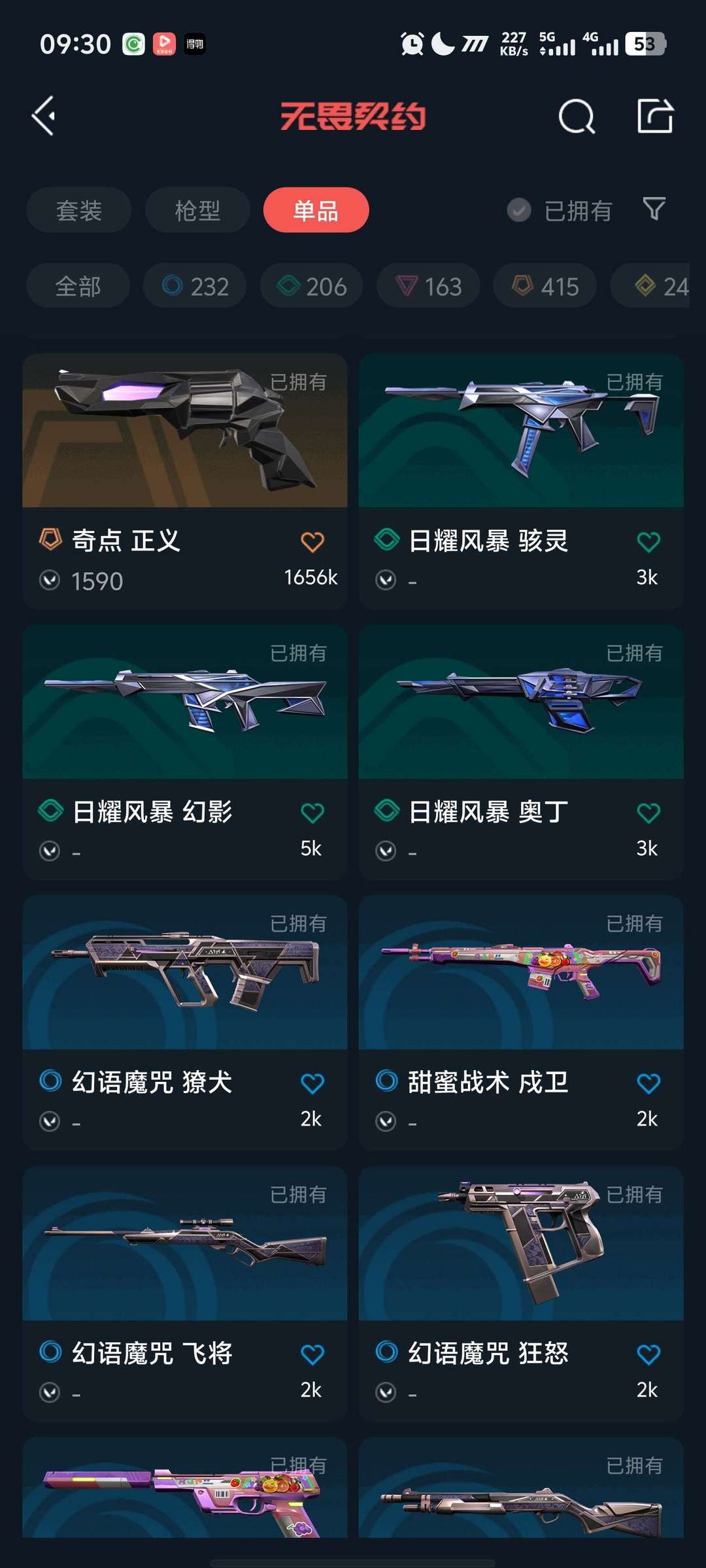Share this page via the share icon
Screen dimensions: 706x1568
coord(655,116)
